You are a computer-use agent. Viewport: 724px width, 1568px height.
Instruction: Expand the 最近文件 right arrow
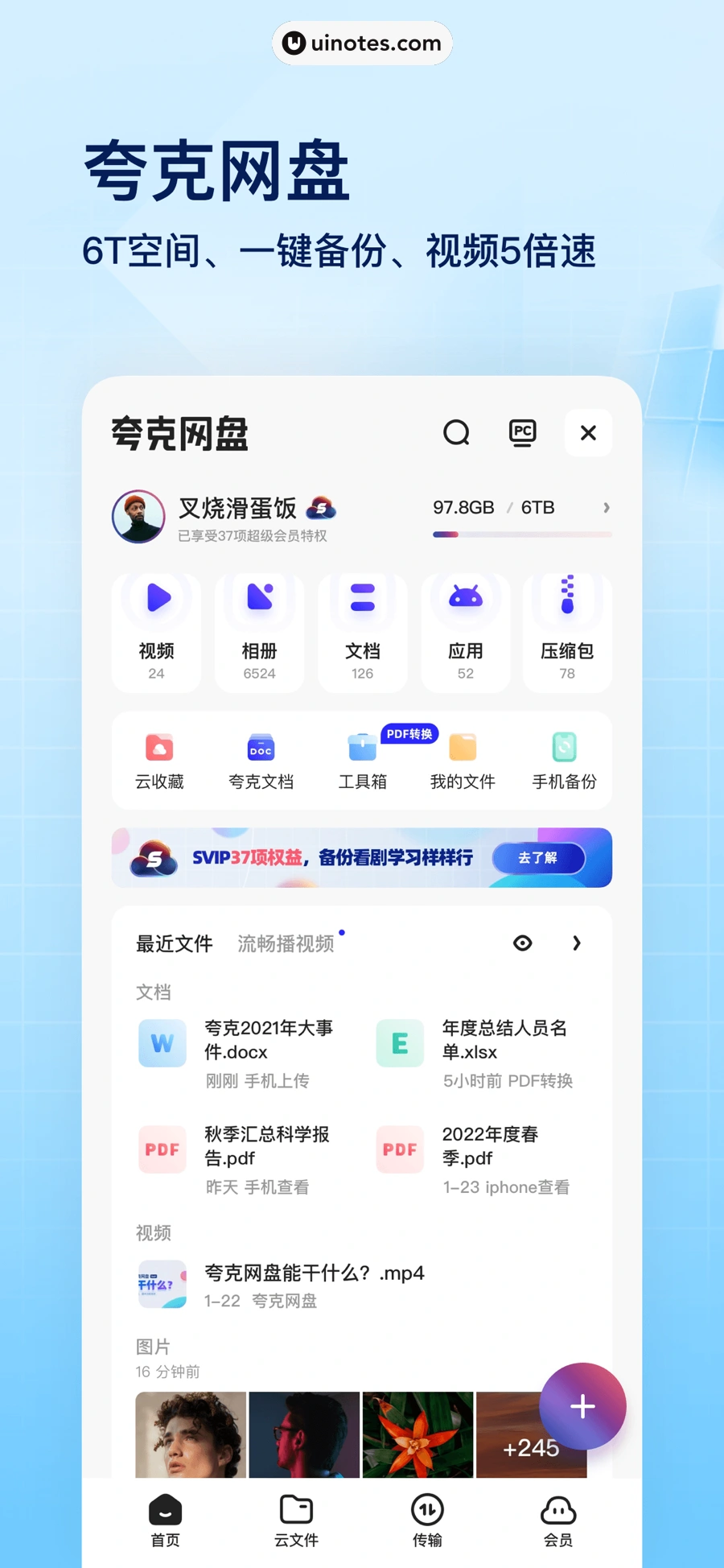(576, 943)
